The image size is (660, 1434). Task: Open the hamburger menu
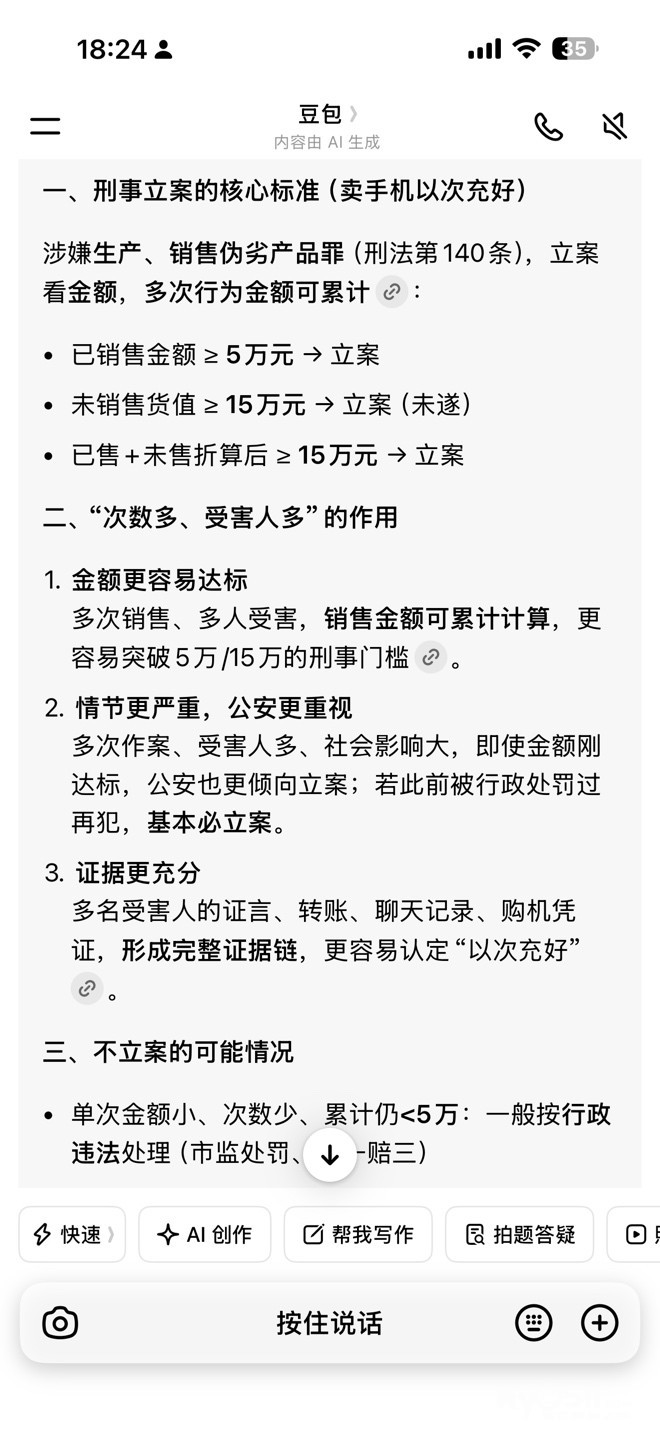pos(45,126)
